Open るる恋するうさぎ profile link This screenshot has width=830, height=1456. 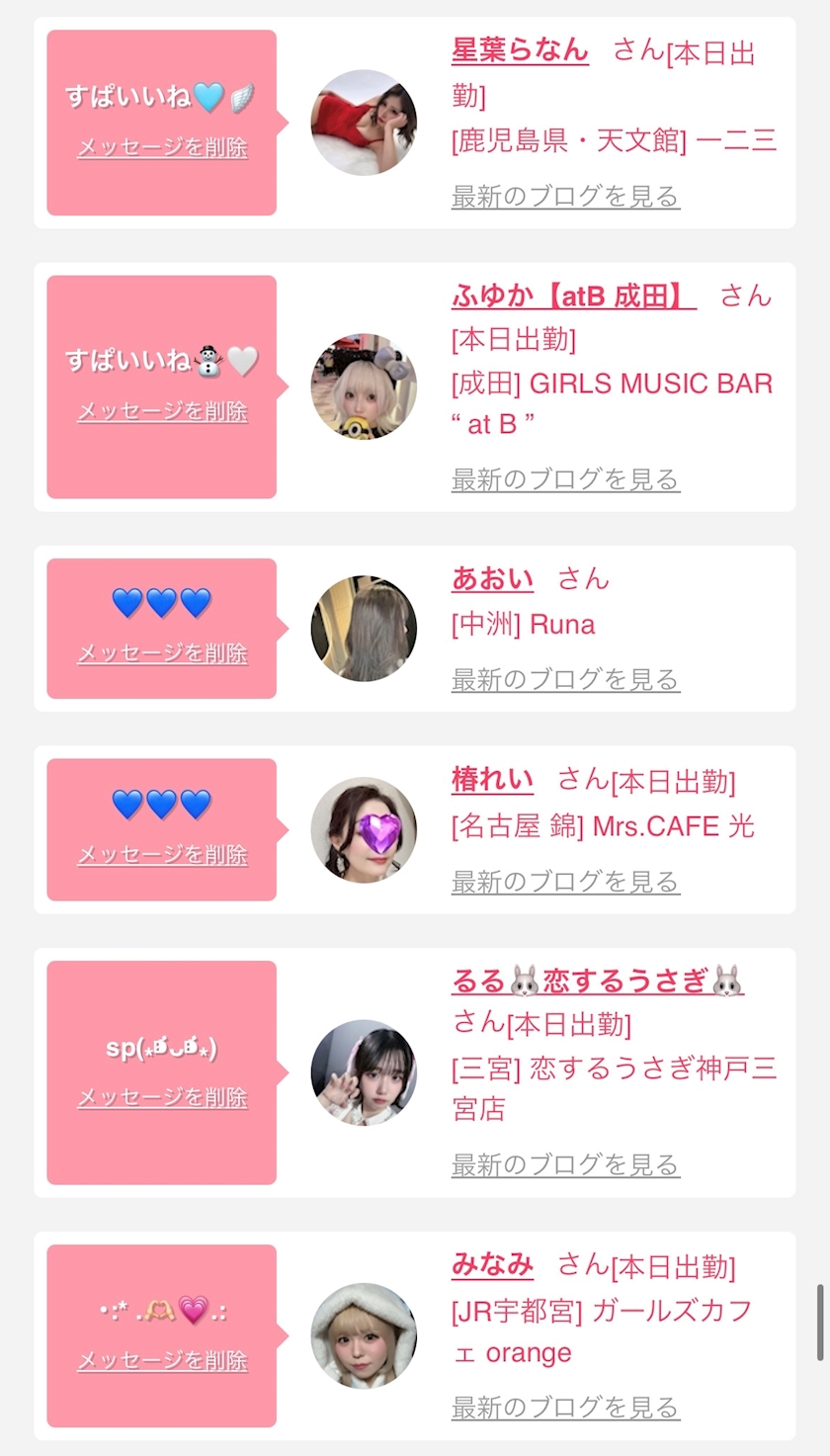pos(598,981)
